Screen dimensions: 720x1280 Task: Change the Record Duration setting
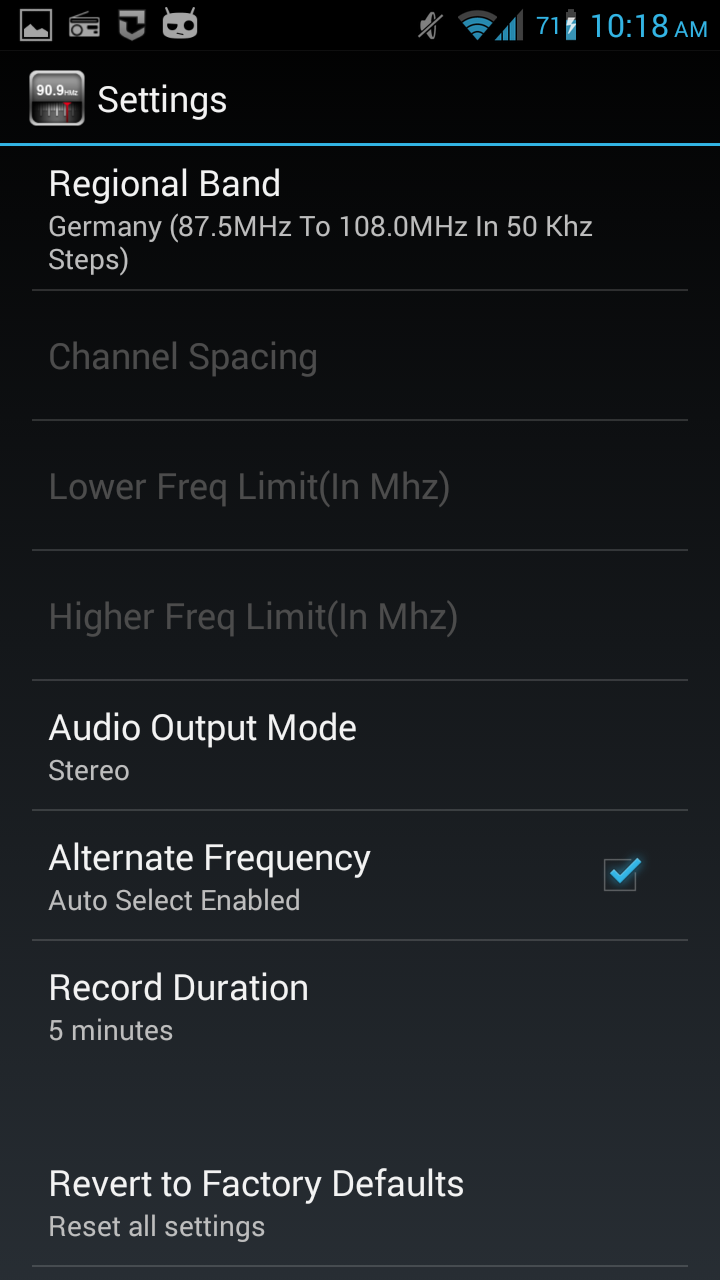(x=360, y=1006)
